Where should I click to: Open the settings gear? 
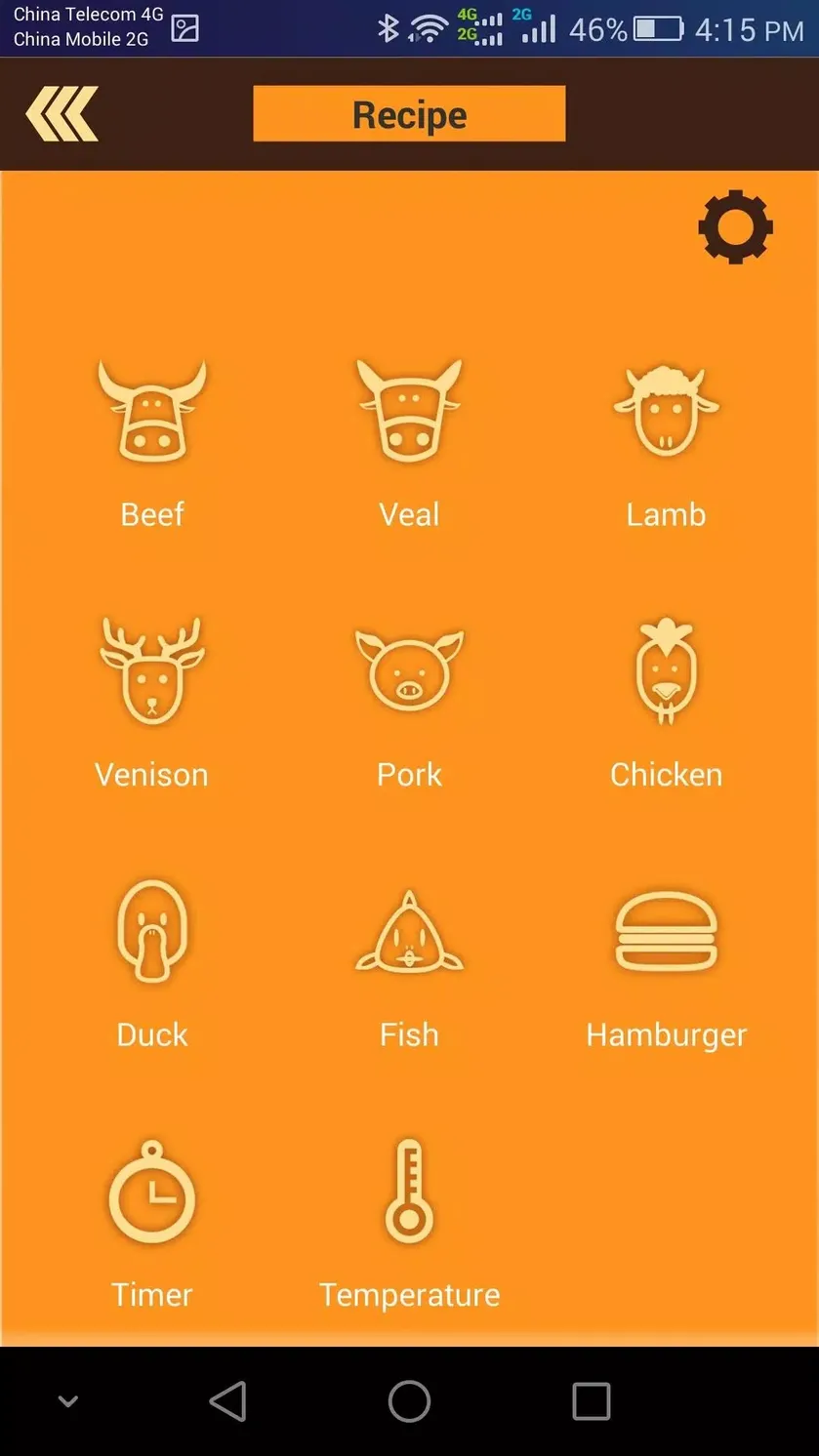tap(736, 226)
